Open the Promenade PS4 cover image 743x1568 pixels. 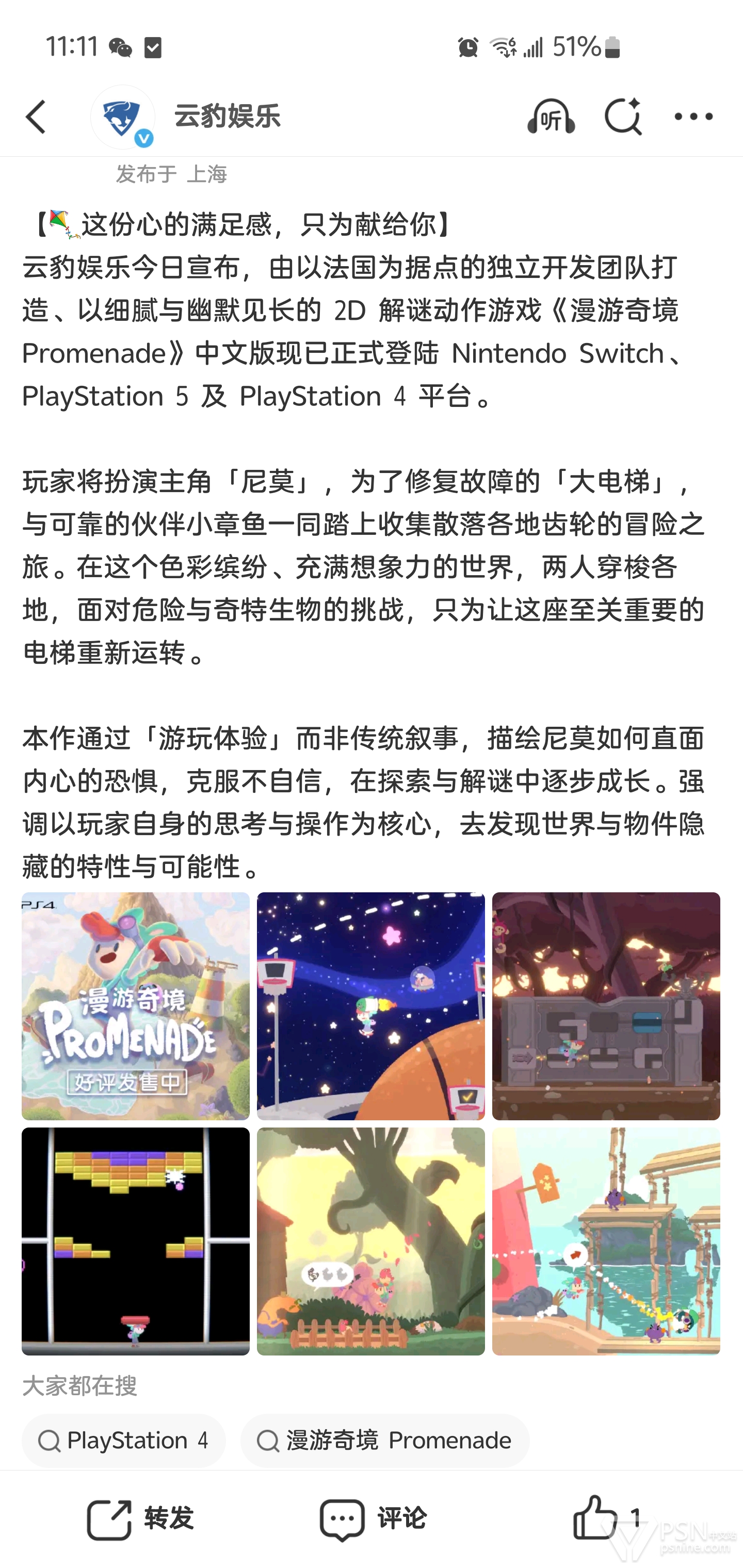point(135,1006)
